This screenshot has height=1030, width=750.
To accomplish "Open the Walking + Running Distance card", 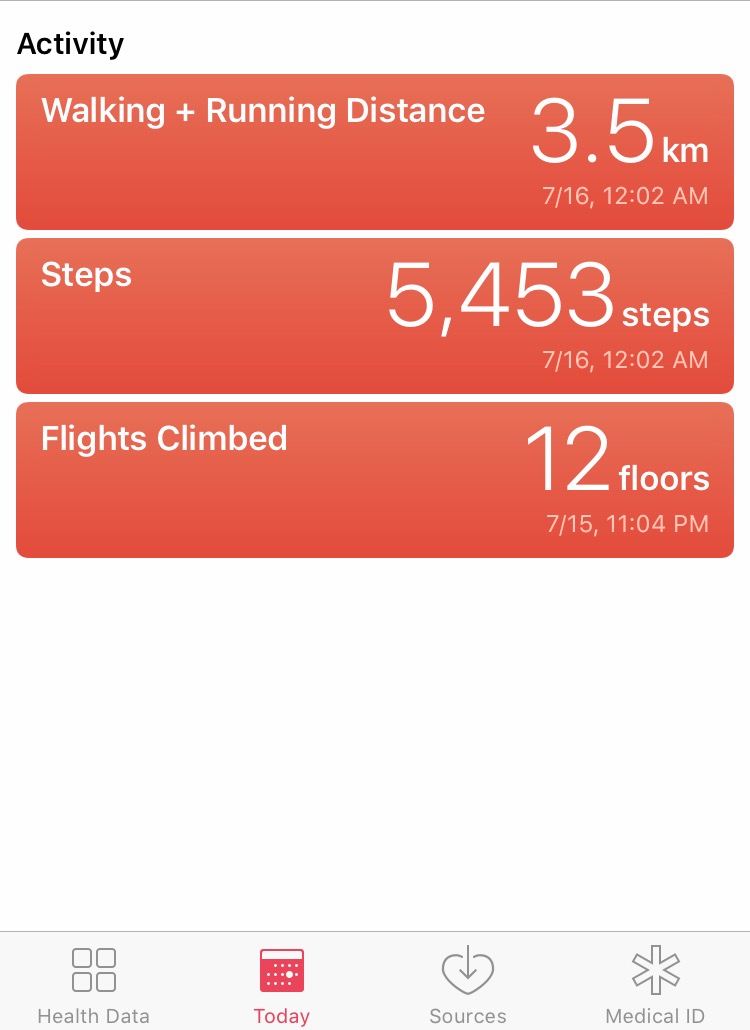I will pyautogui.click(x=375, y=152).
